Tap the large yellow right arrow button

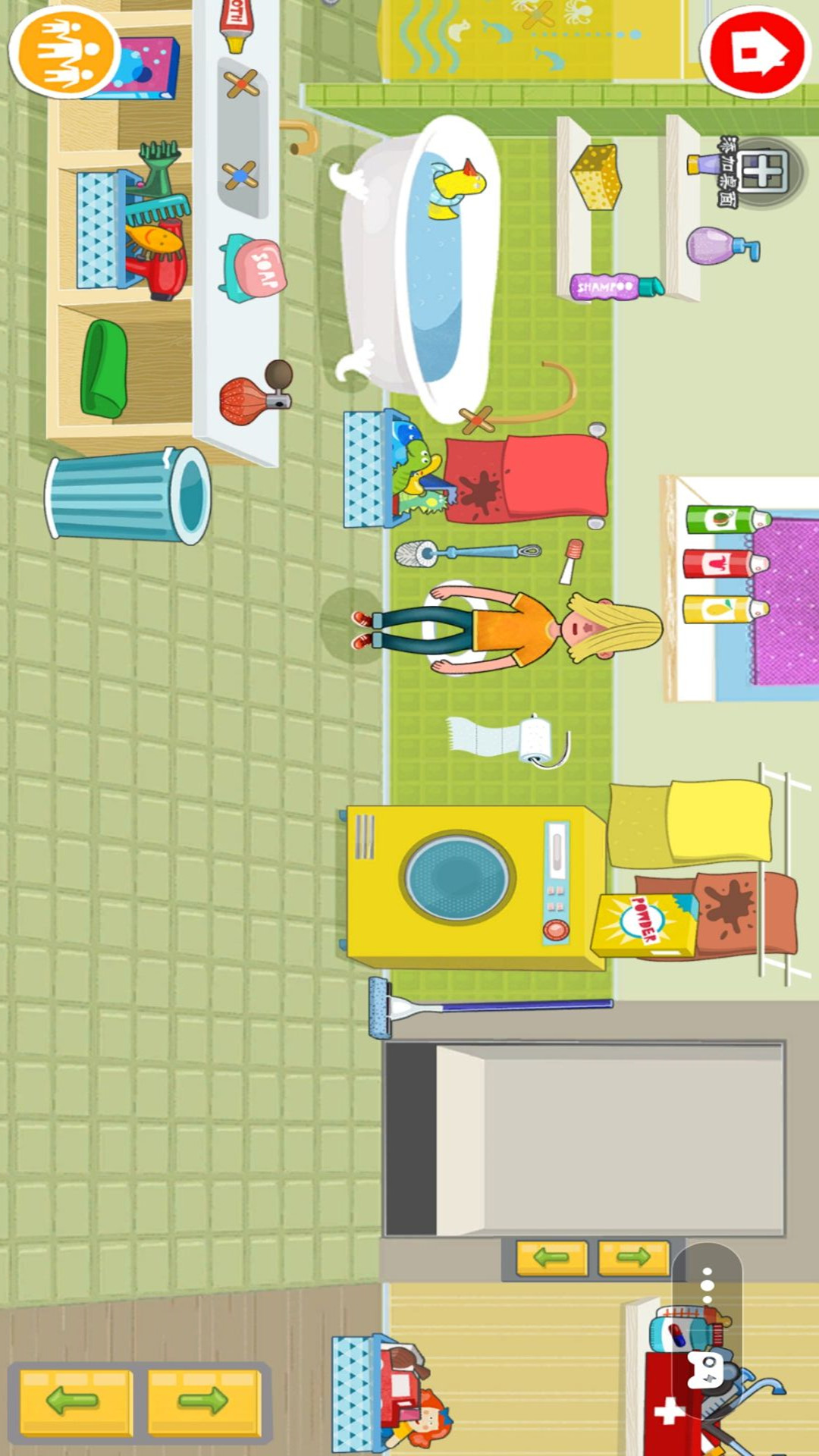204,1401
